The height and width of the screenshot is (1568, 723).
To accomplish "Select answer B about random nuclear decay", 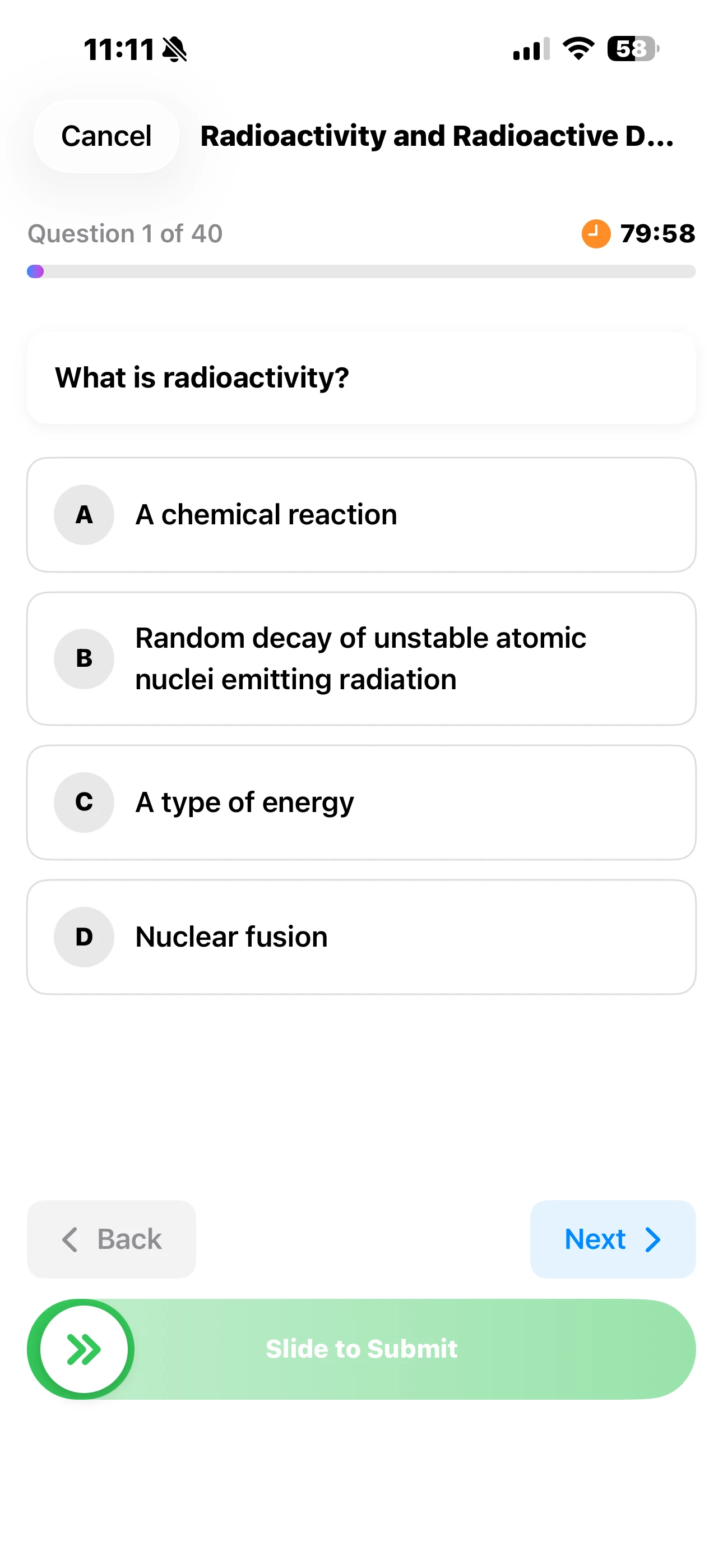I will pyautogui.click(x=361, y=657).
